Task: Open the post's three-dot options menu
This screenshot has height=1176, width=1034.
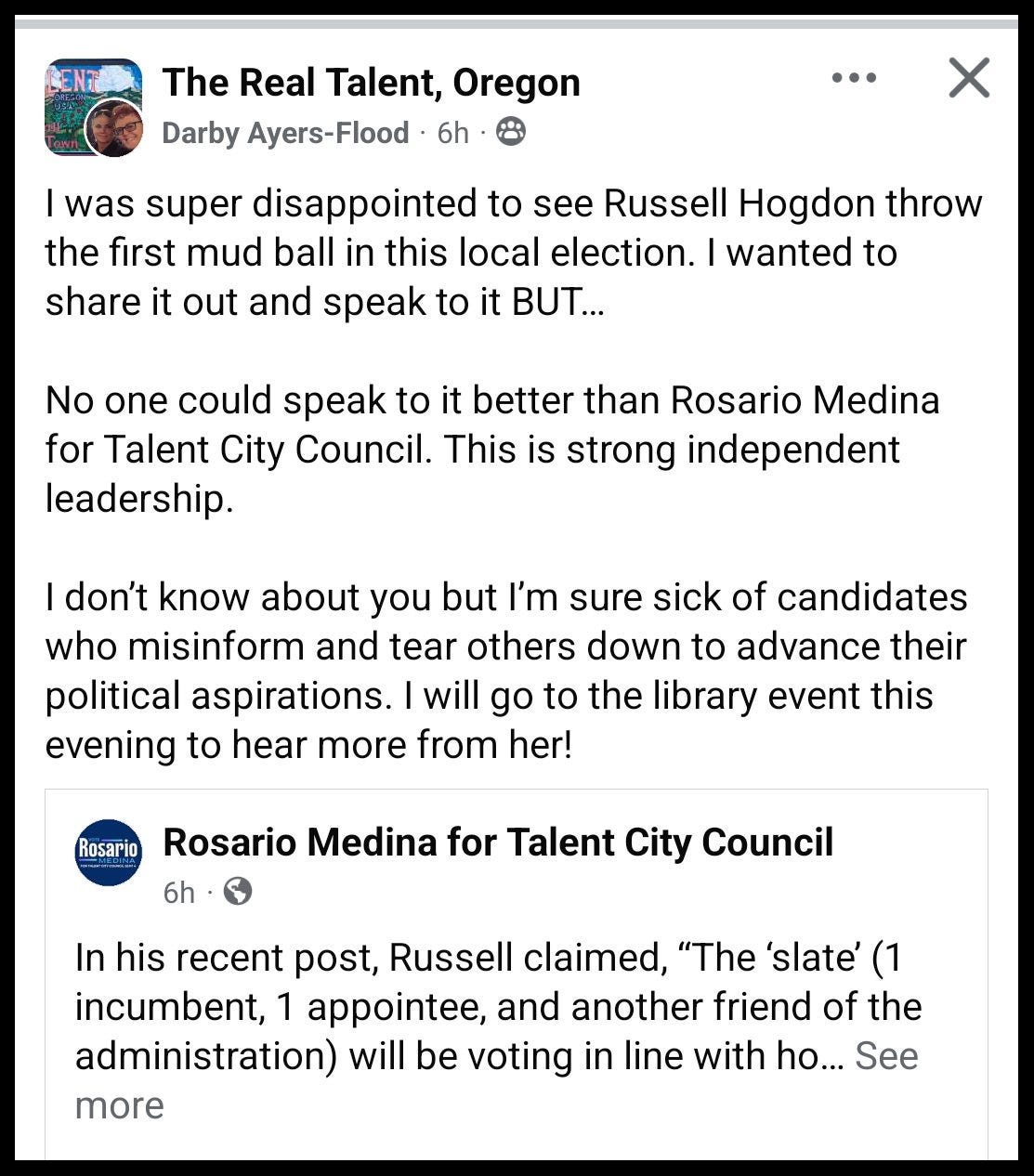Action: tap(854, 78)
